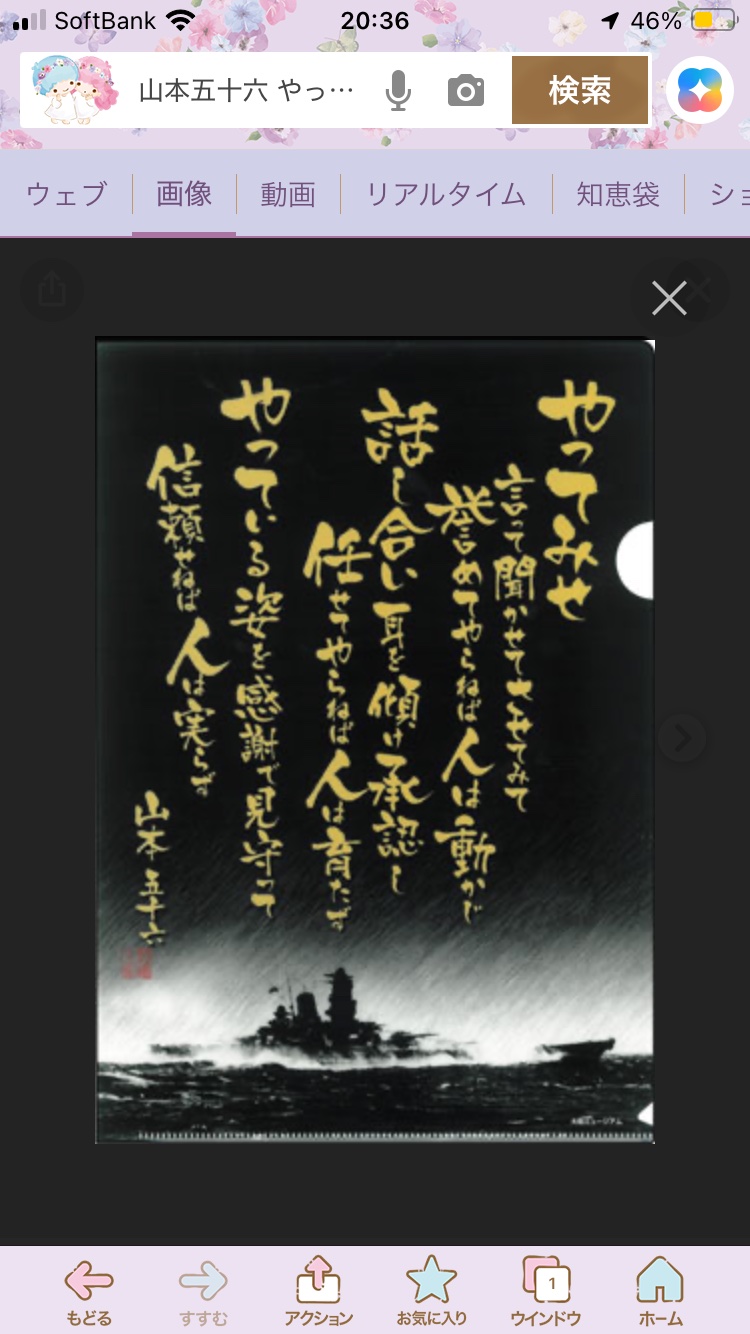This screenshot has height=1334, width=750.
Task: Open camera image search
Action: coord(465,91)
